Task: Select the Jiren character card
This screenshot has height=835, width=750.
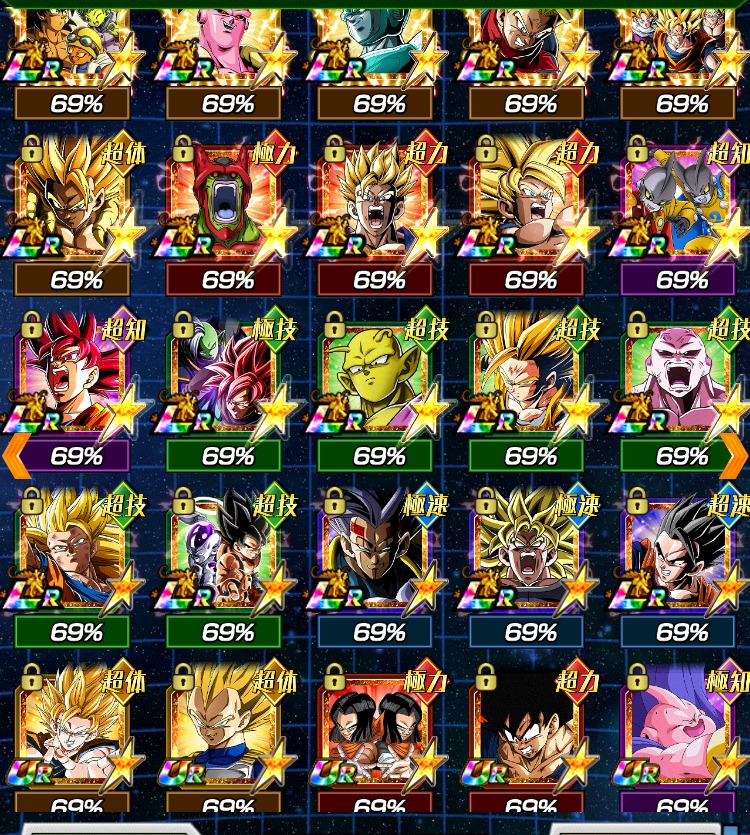Action: [680, 380]
